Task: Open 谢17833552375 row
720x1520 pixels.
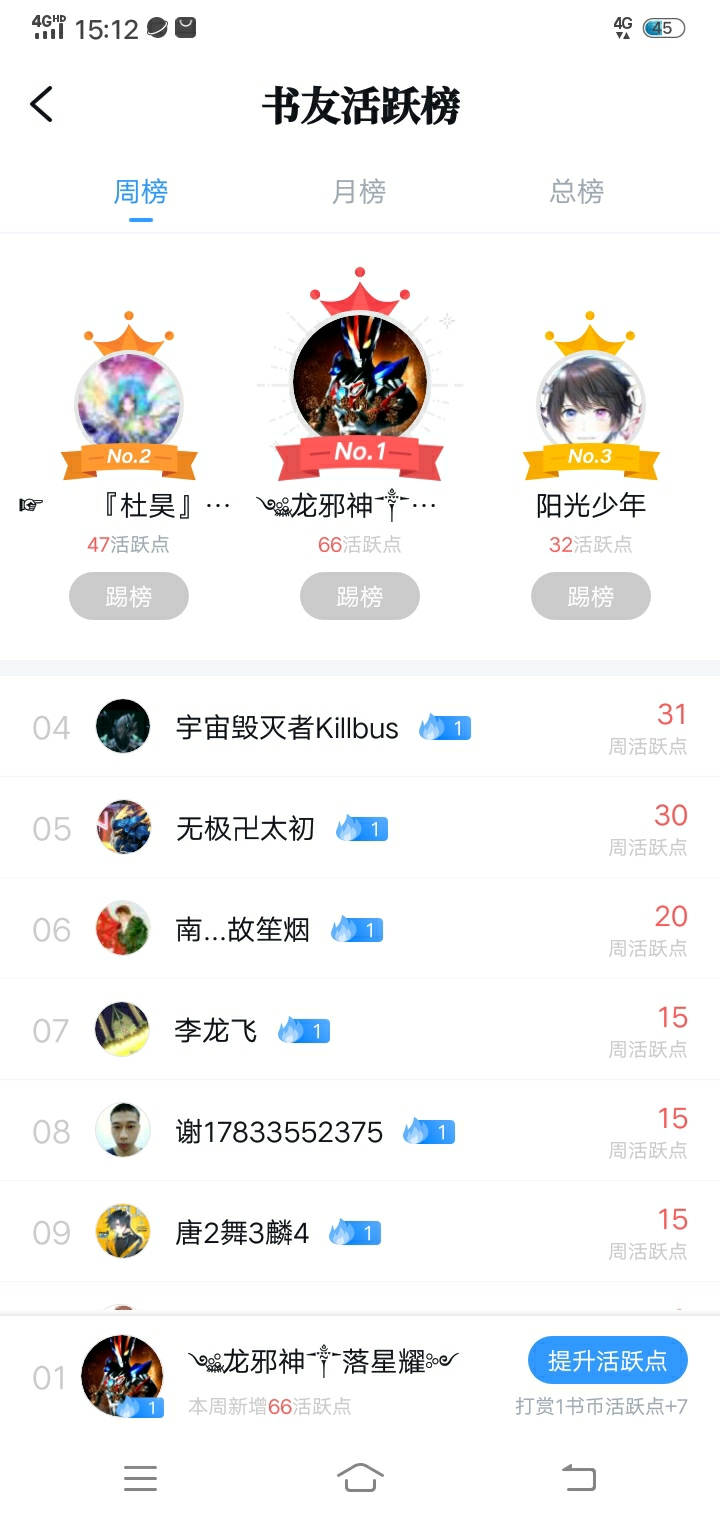Action: 360,1131
